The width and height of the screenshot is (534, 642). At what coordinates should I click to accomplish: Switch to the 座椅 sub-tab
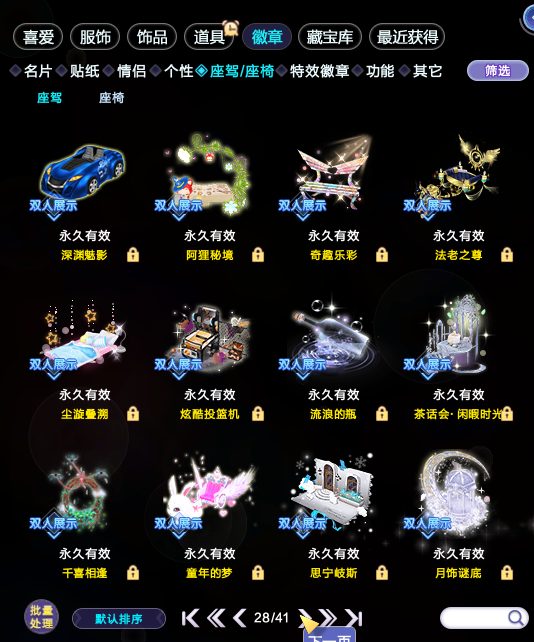click(x=111, y=98)
